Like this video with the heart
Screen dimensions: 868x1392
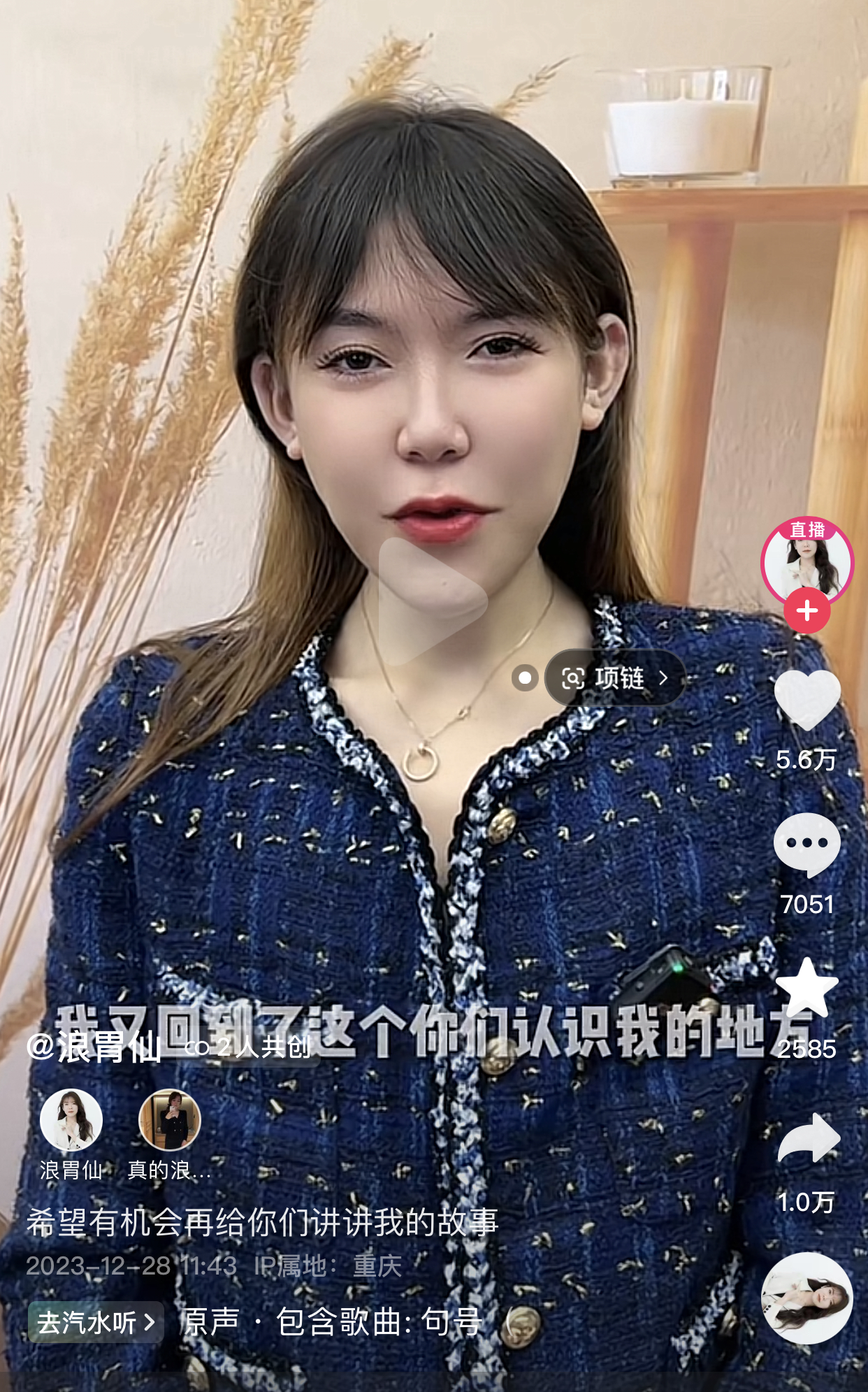point(807,700)
